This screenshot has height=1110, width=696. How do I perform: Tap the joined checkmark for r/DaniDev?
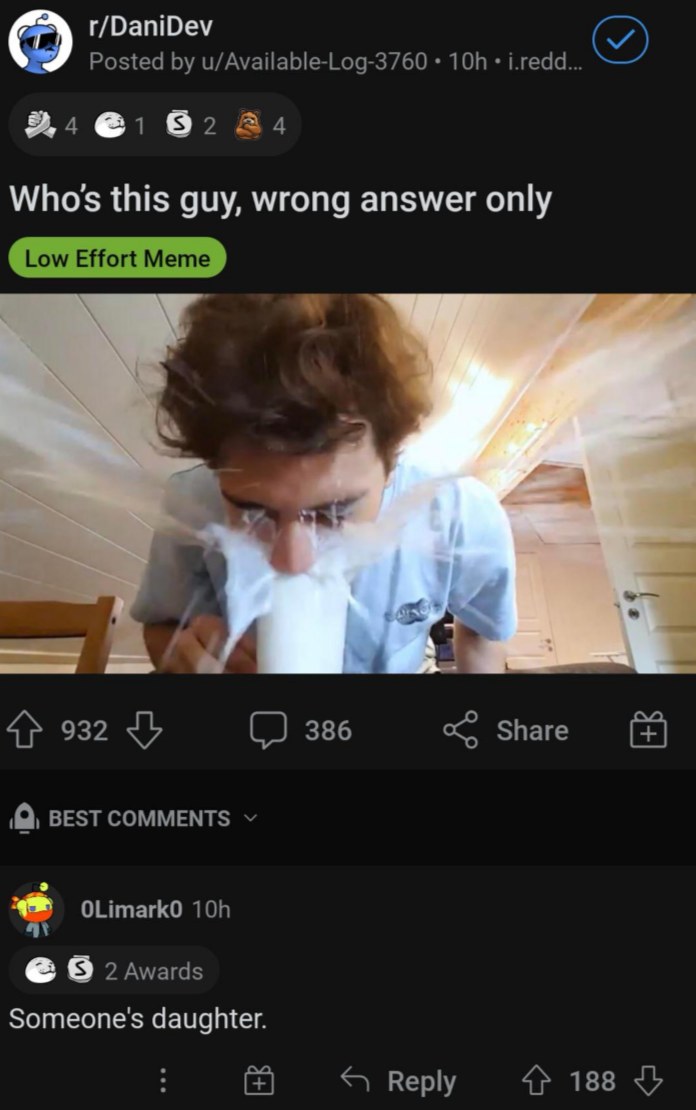point(620,42)
